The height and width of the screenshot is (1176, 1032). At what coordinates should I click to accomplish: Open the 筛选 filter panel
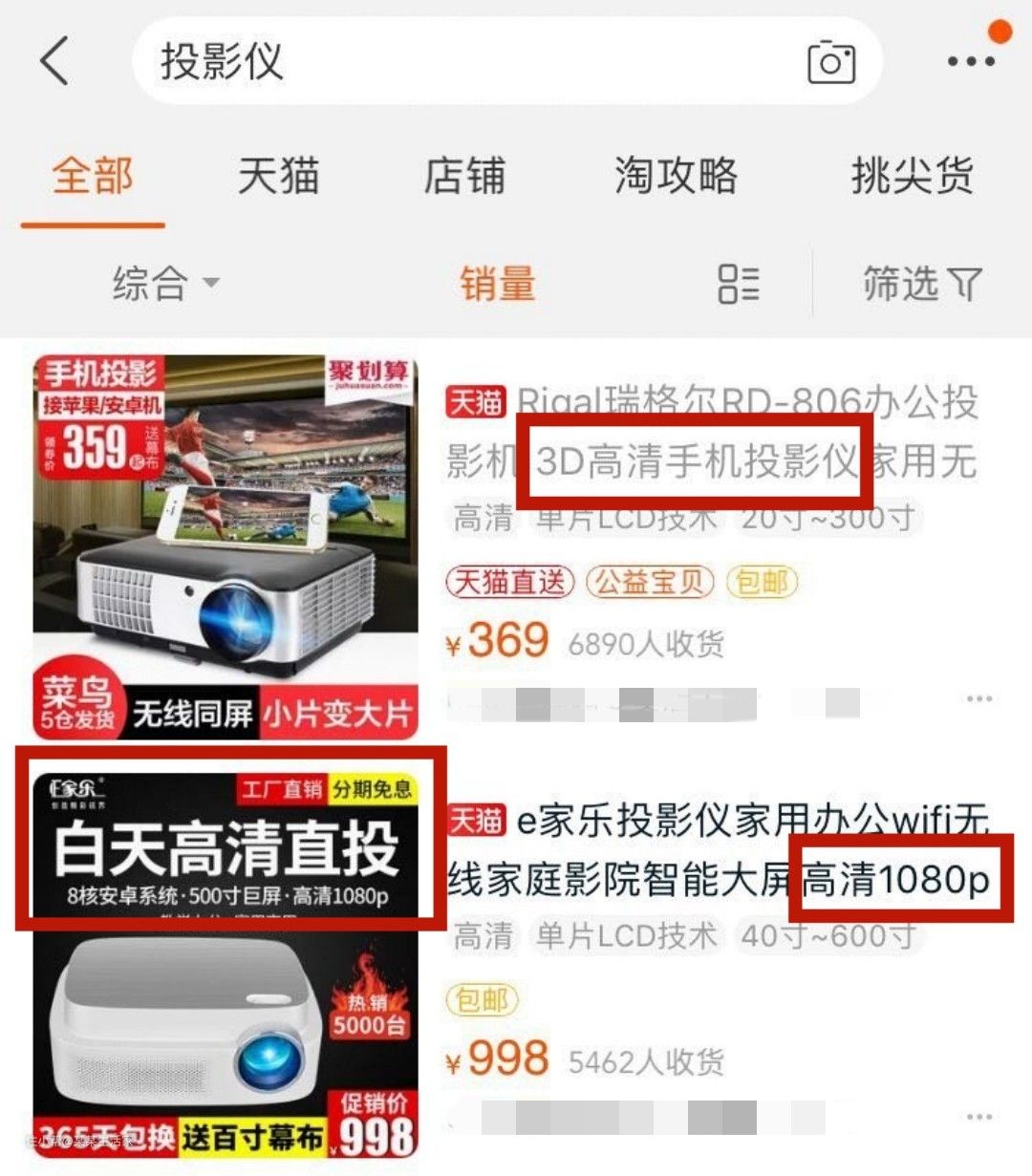tap(921, 284)
